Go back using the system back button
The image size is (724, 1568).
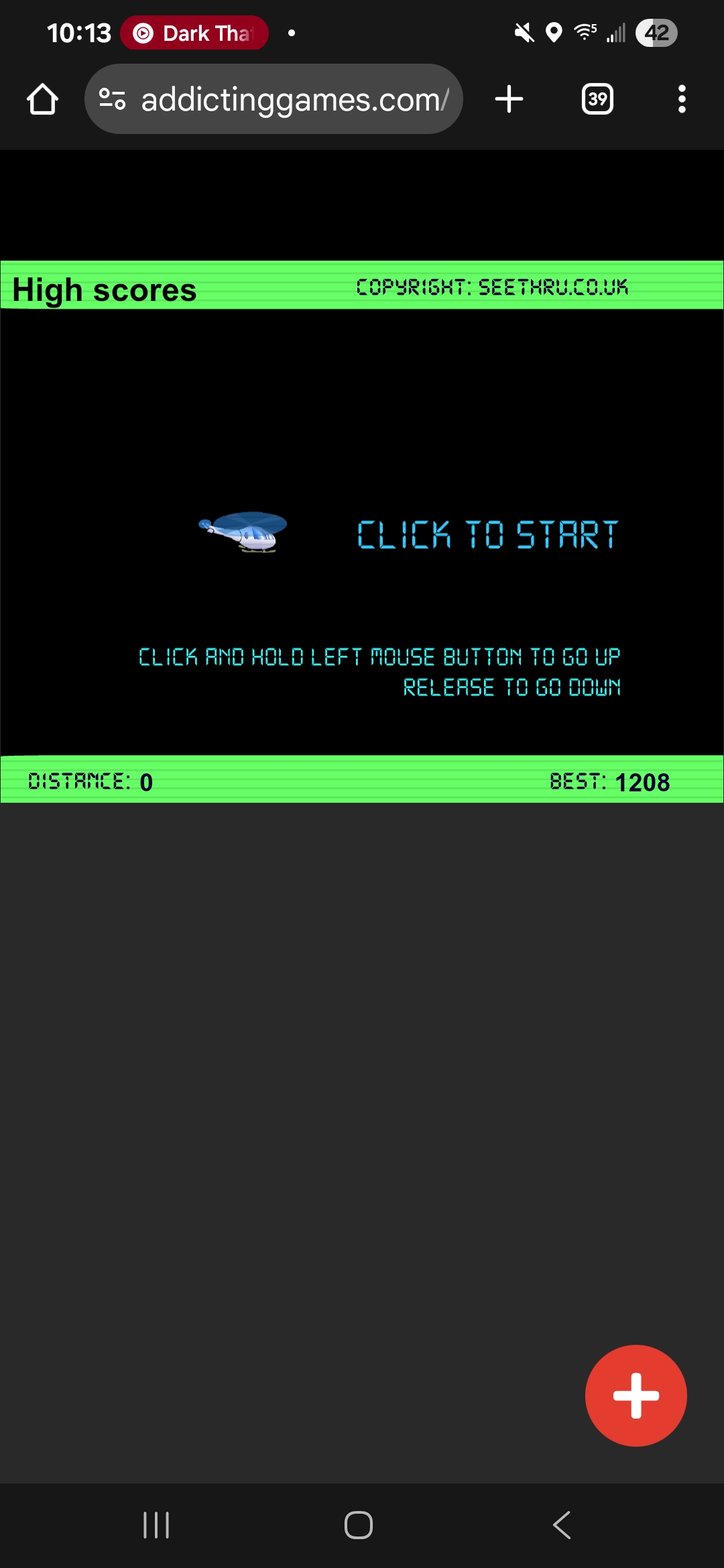pos(562,1525)
